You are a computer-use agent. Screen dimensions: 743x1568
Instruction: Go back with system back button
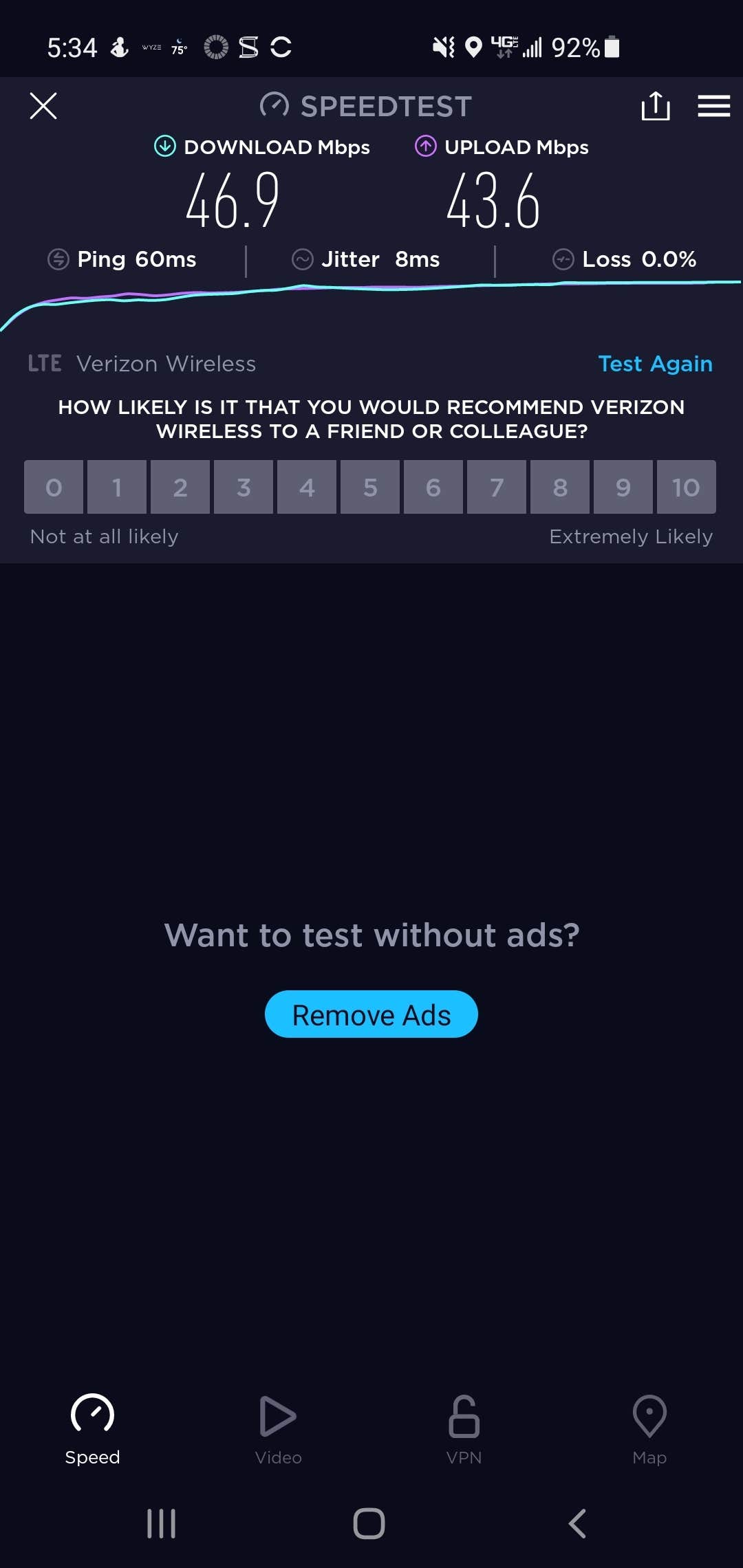click(x=578, y=1523)
